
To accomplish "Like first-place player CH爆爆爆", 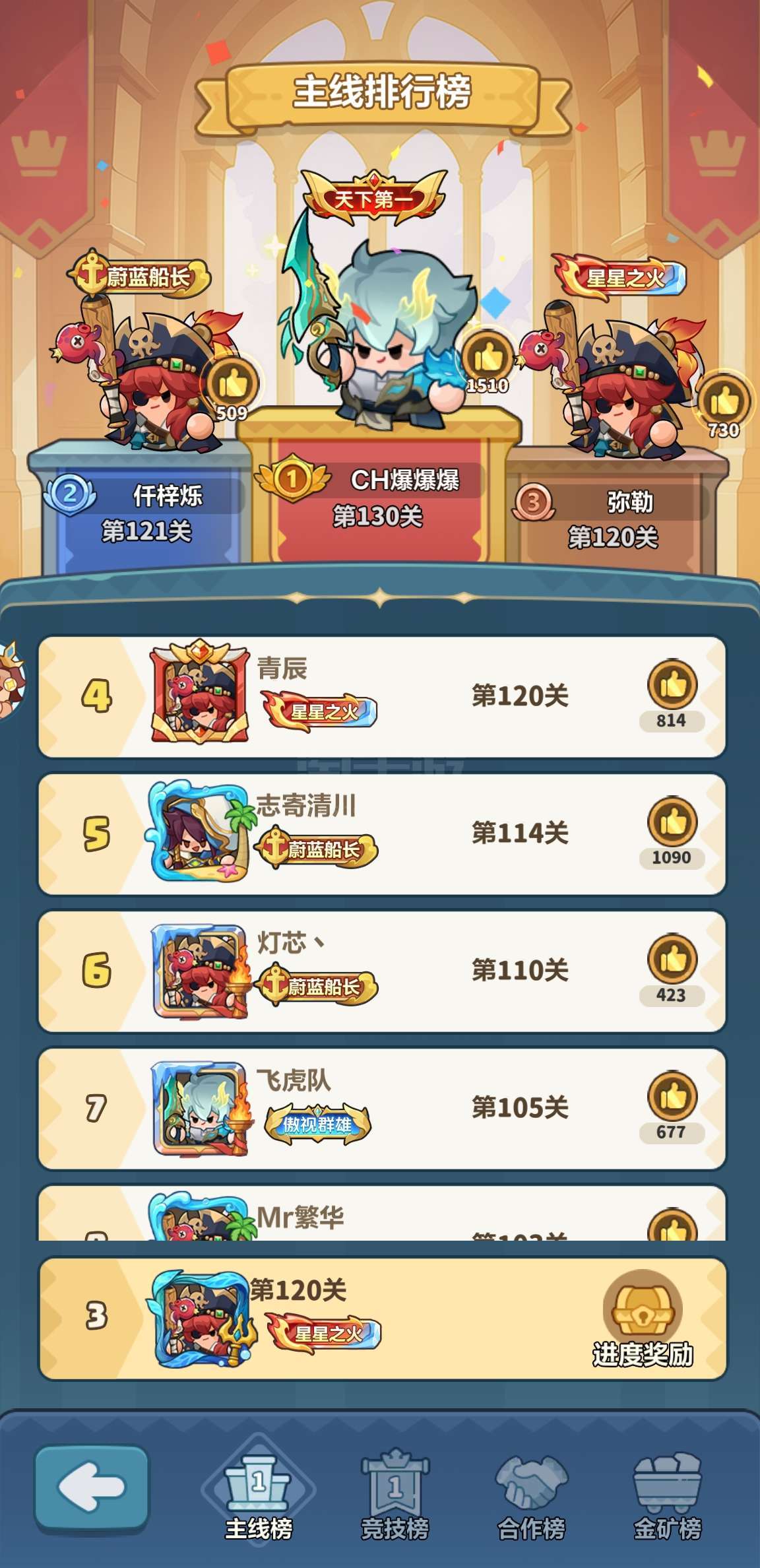I will [488, 357].
